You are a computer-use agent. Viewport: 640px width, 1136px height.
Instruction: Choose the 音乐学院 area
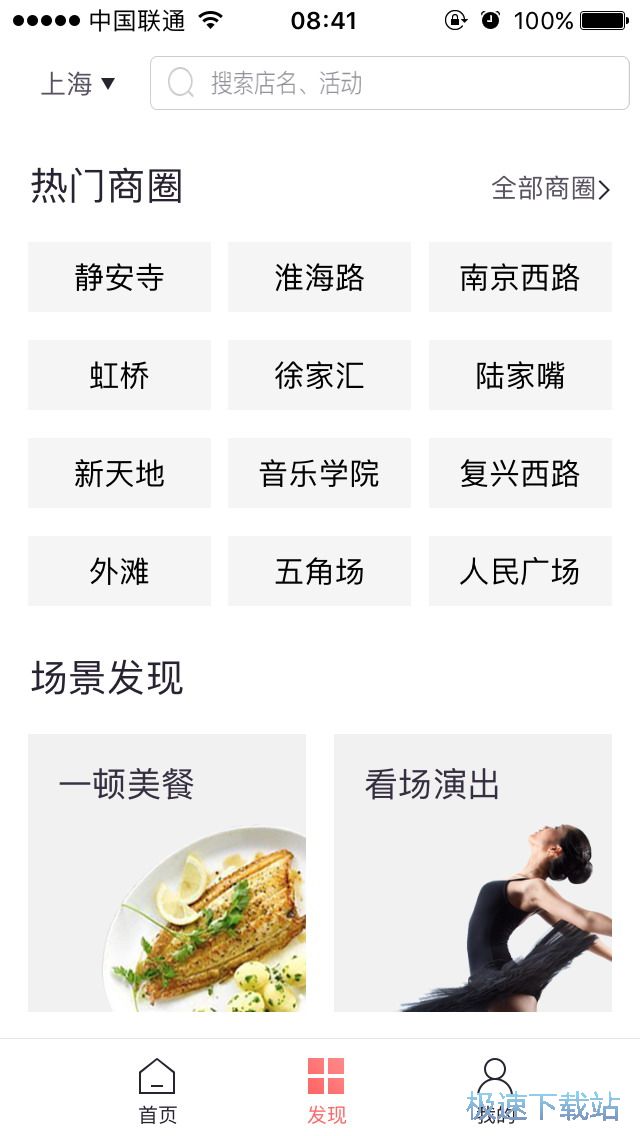(319, 473)
